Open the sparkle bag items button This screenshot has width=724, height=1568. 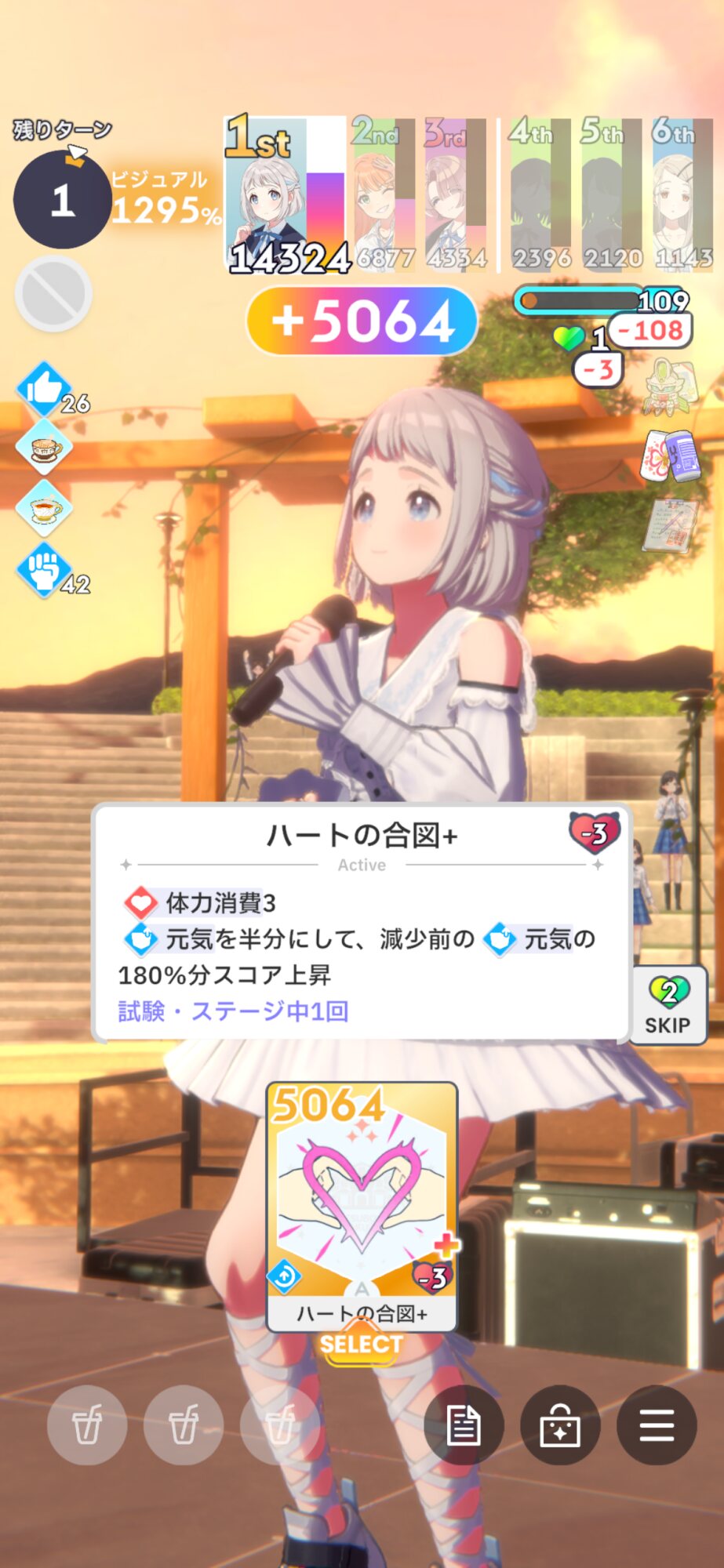560,1425
